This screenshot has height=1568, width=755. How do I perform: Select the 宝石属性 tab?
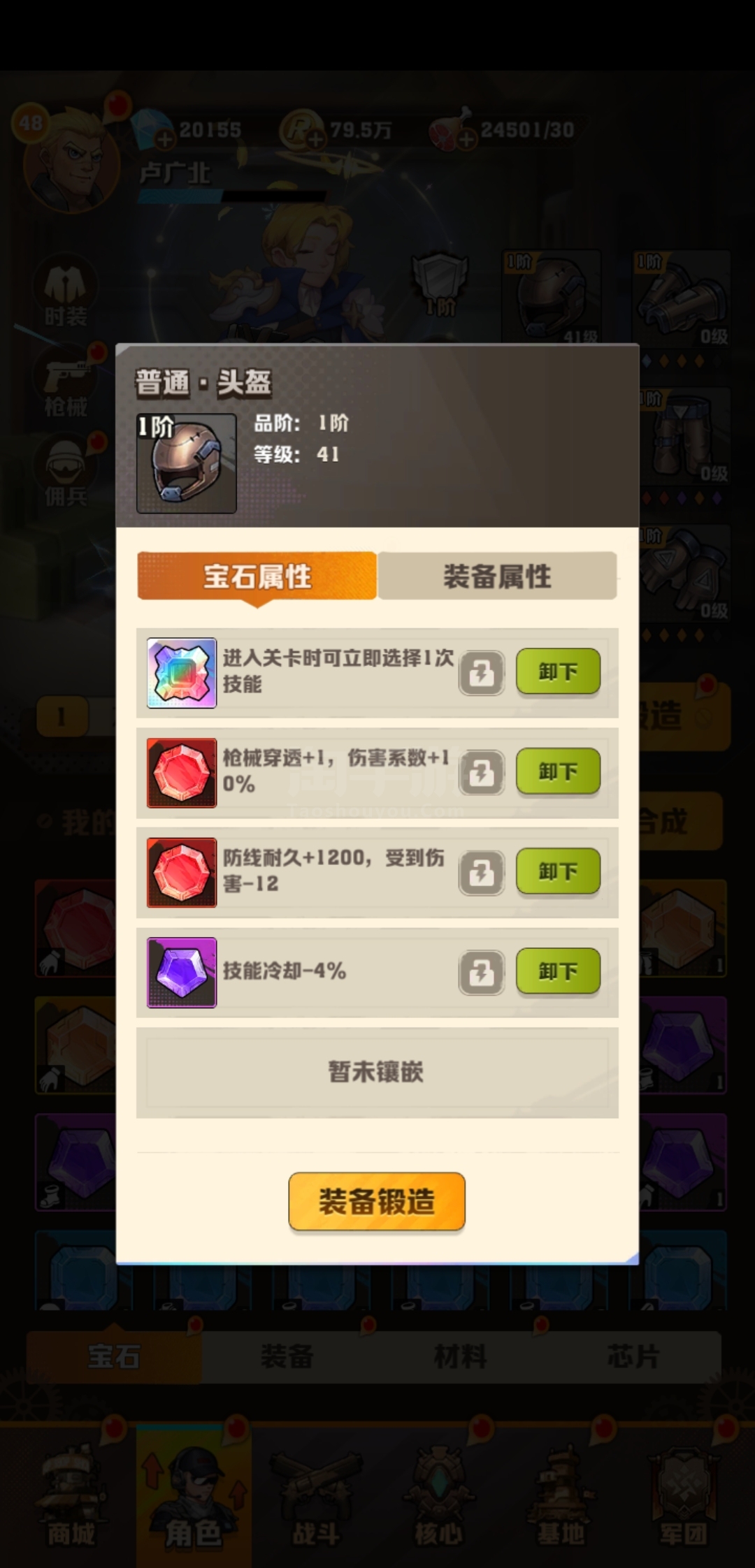(x=257, y=576)
